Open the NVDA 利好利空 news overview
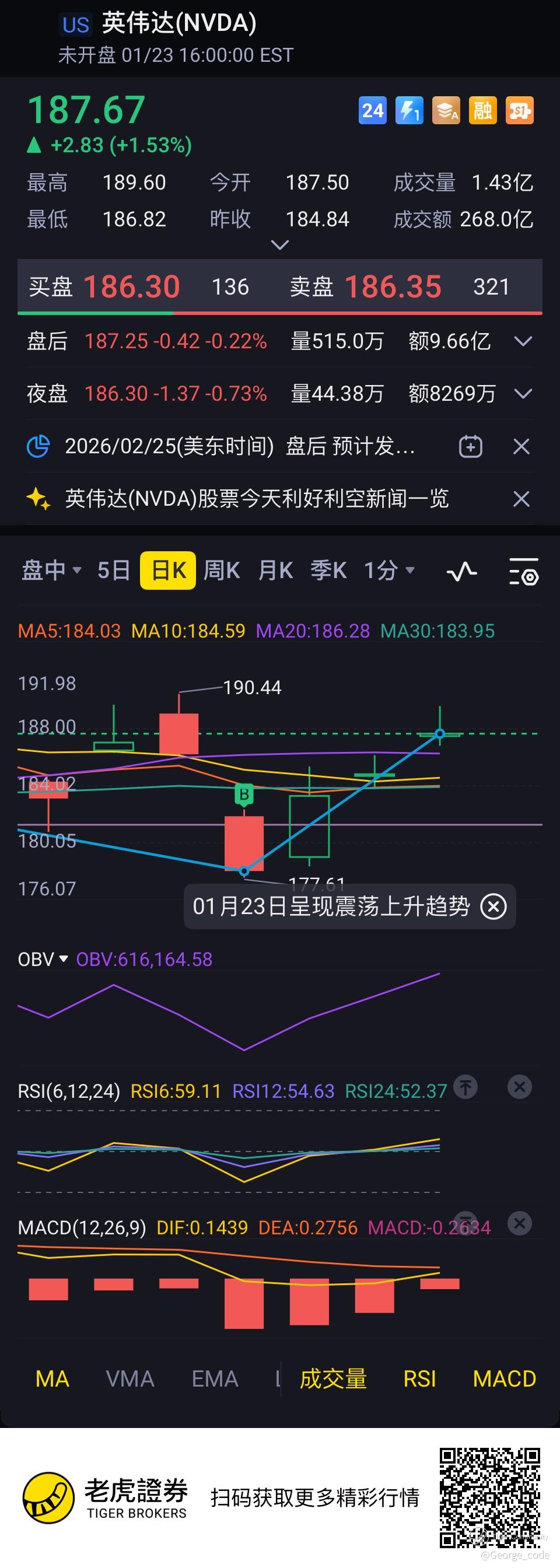This screenshot has height=1568, width=560. (256, 499)
